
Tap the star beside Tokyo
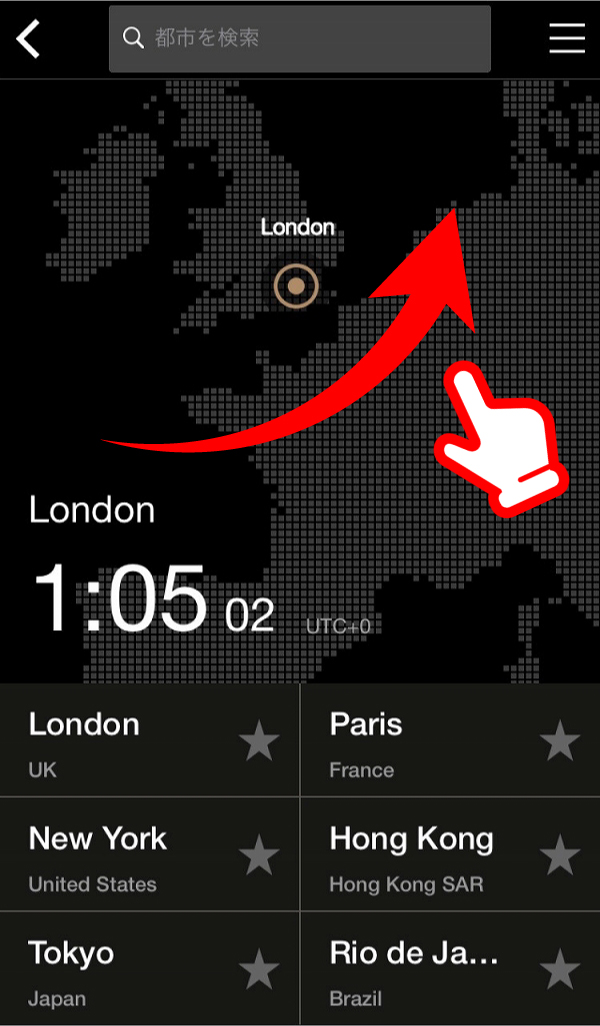[259, 970]
